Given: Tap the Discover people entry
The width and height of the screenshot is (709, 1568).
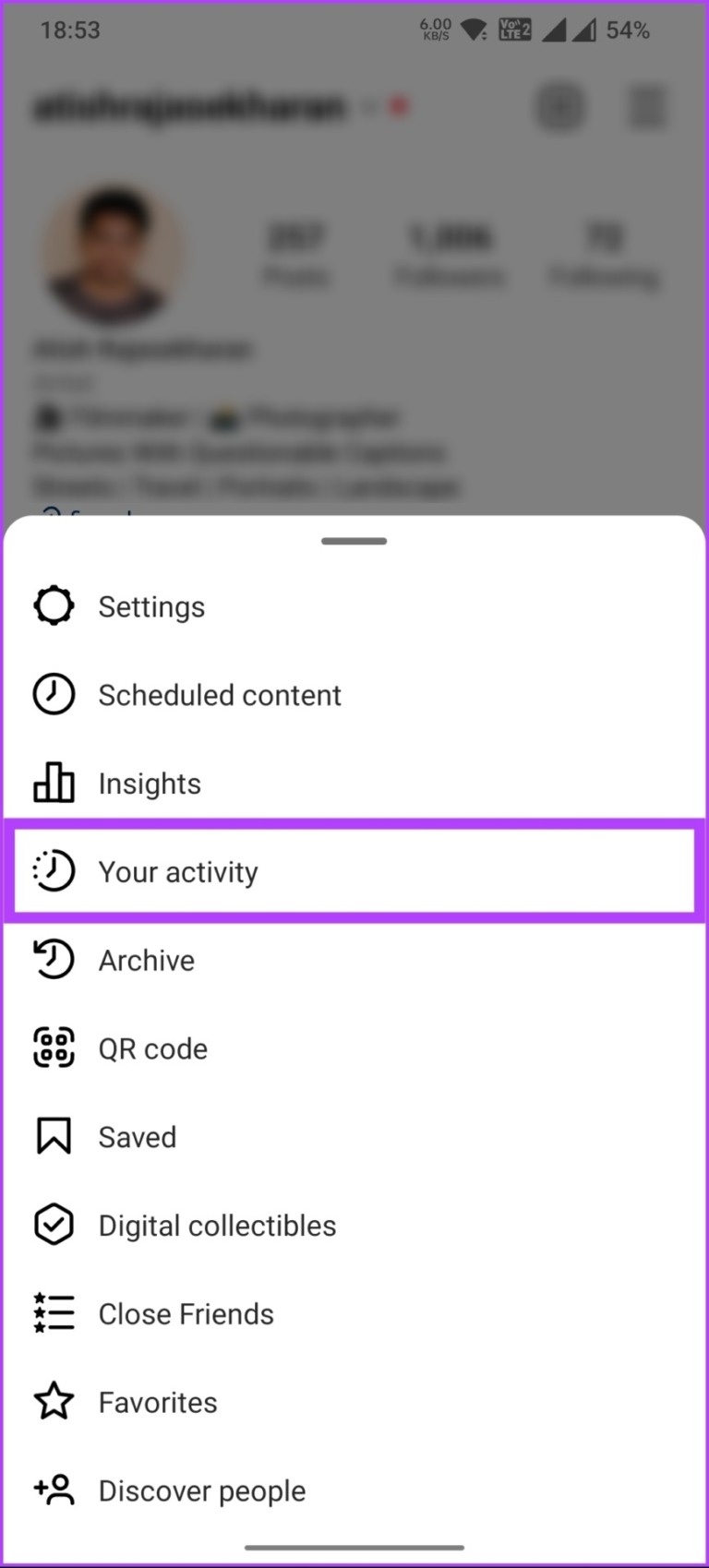Looking at the screenshot, I should 201,1490.
